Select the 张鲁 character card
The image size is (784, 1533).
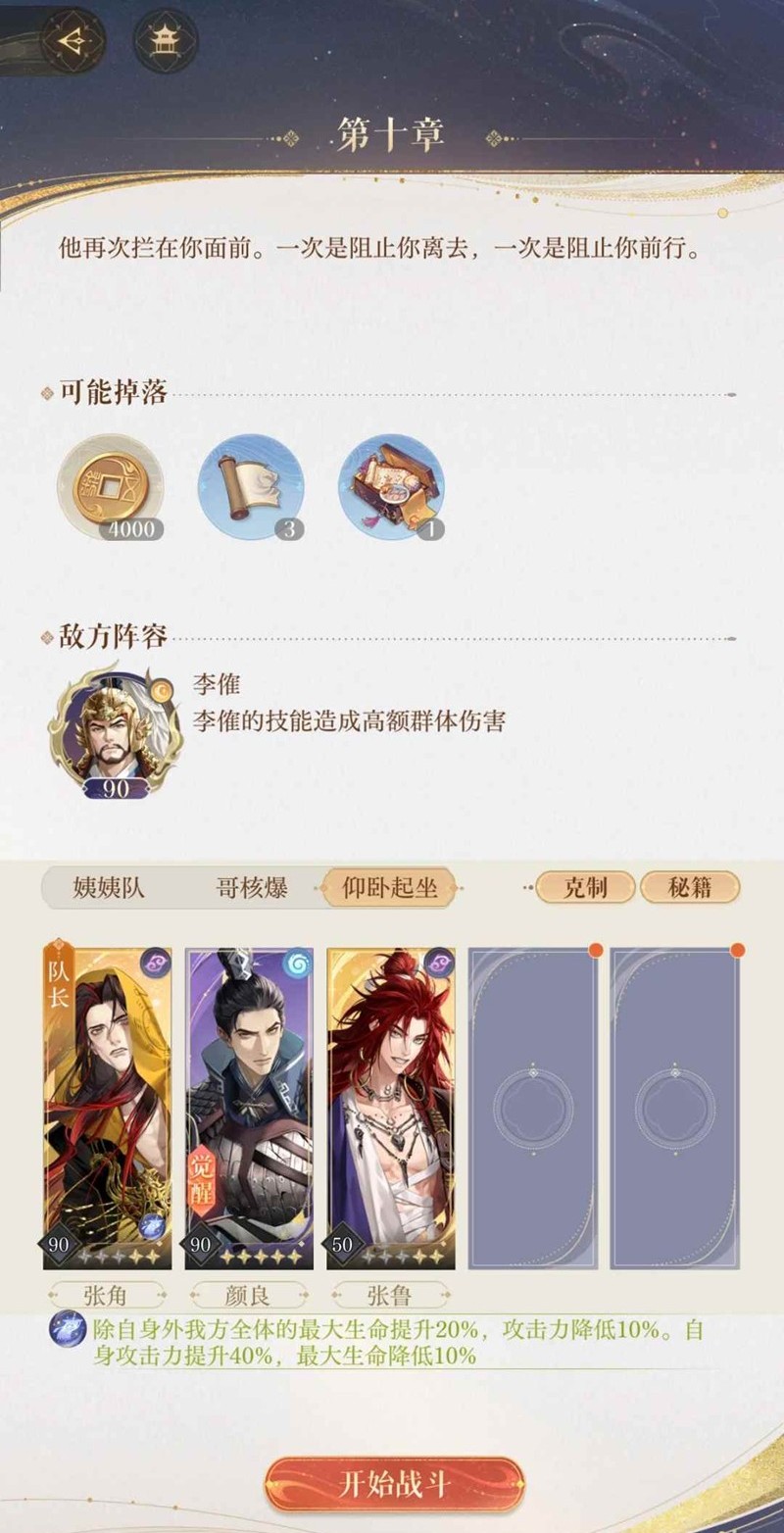coord(390,1108)
